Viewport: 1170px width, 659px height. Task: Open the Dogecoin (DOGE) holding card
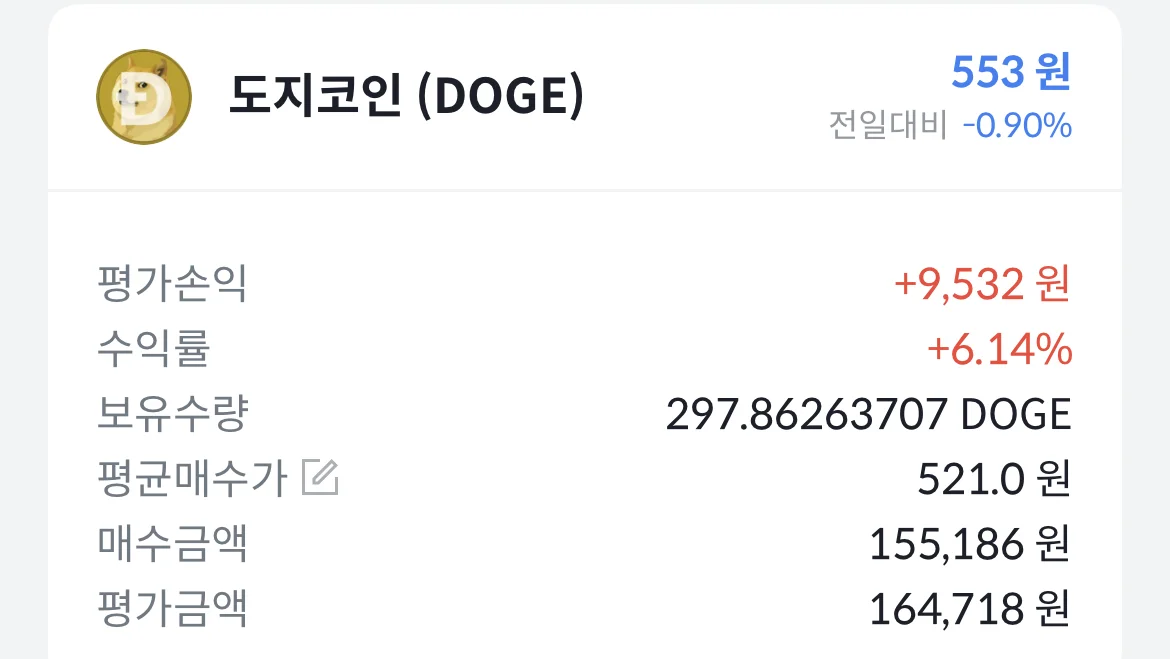(x=405, y=97)
